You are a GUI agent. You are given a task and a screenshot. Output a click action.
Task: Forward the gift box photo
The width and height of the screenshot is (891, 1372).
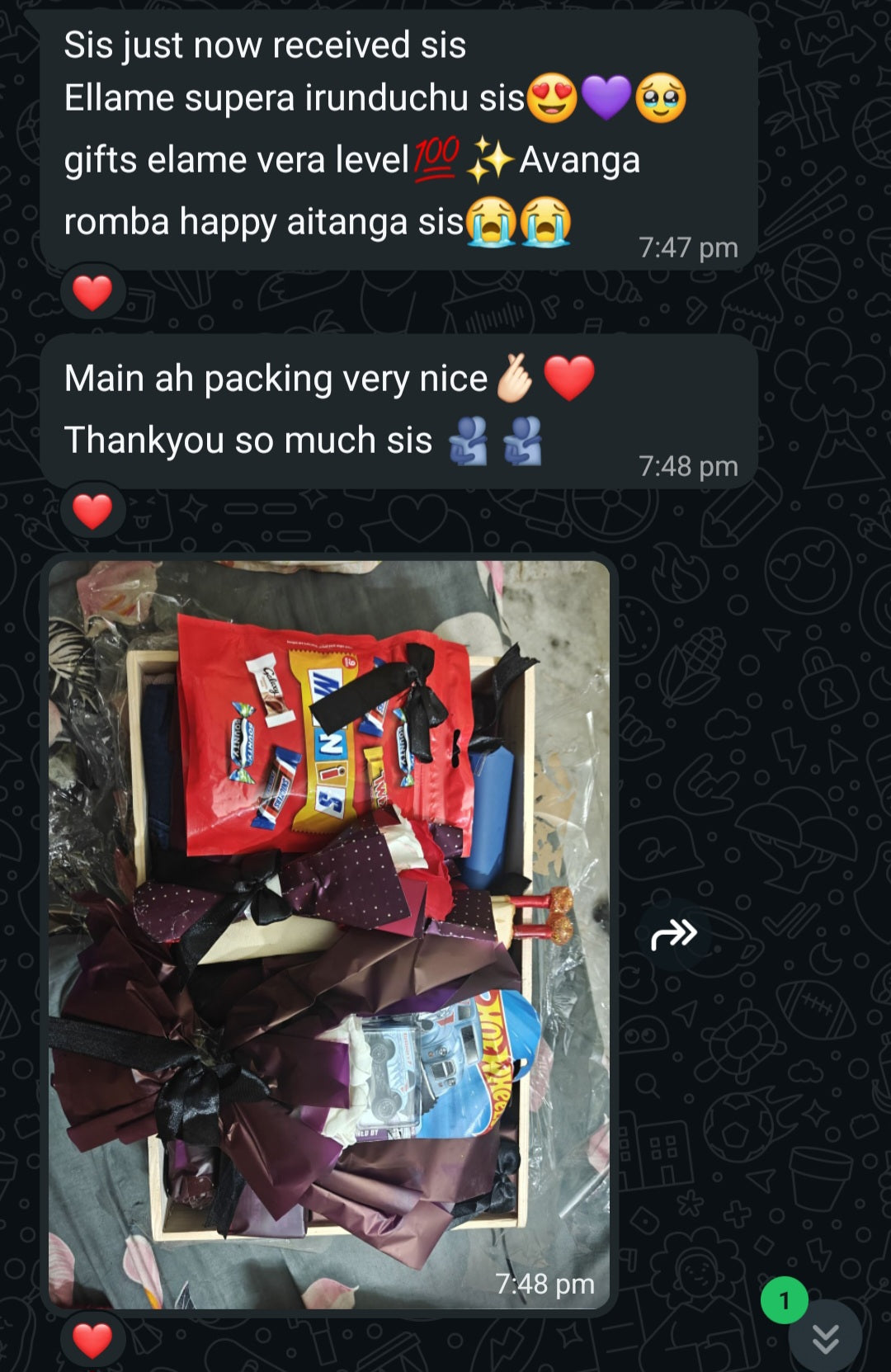click(674, 935)
